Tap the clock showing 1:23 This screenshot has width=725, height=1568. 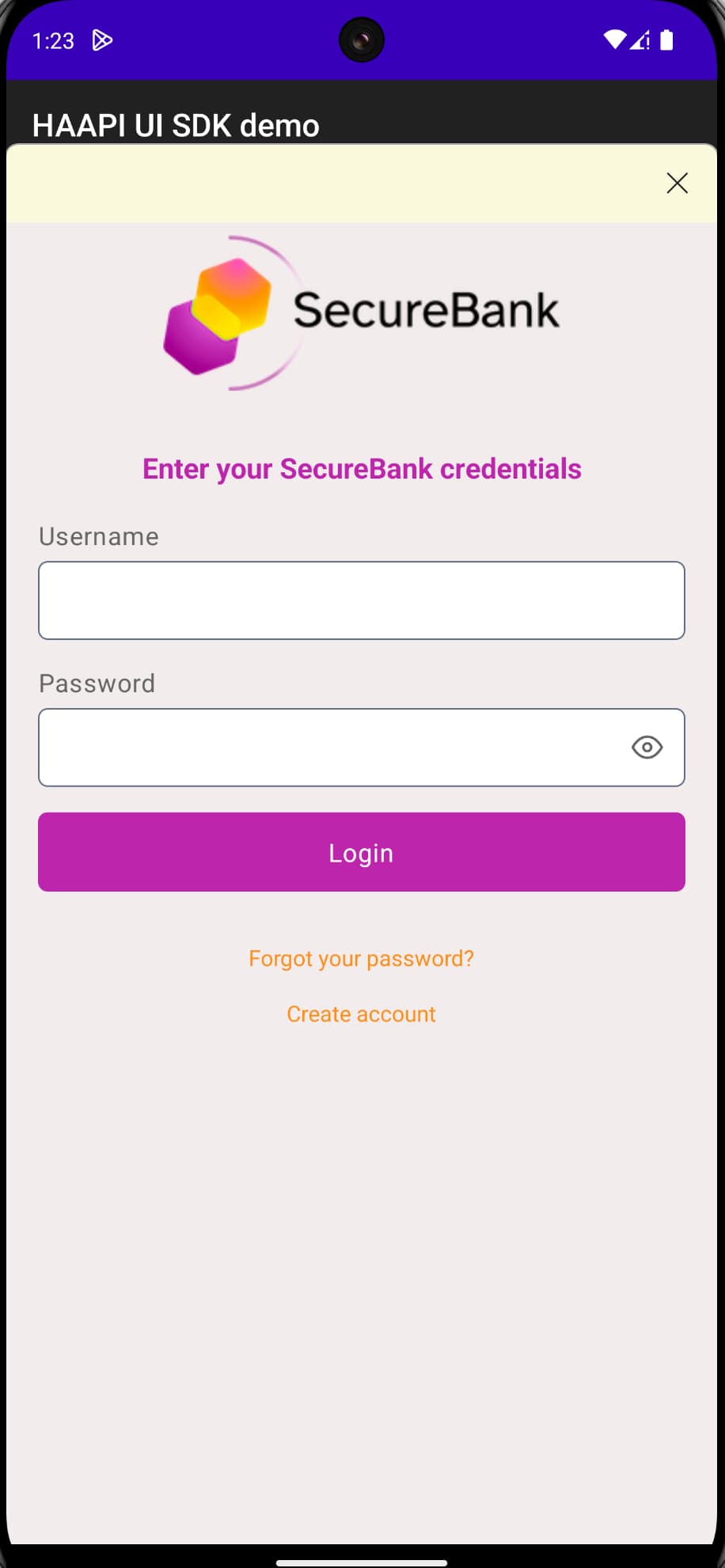pos(53,40)
